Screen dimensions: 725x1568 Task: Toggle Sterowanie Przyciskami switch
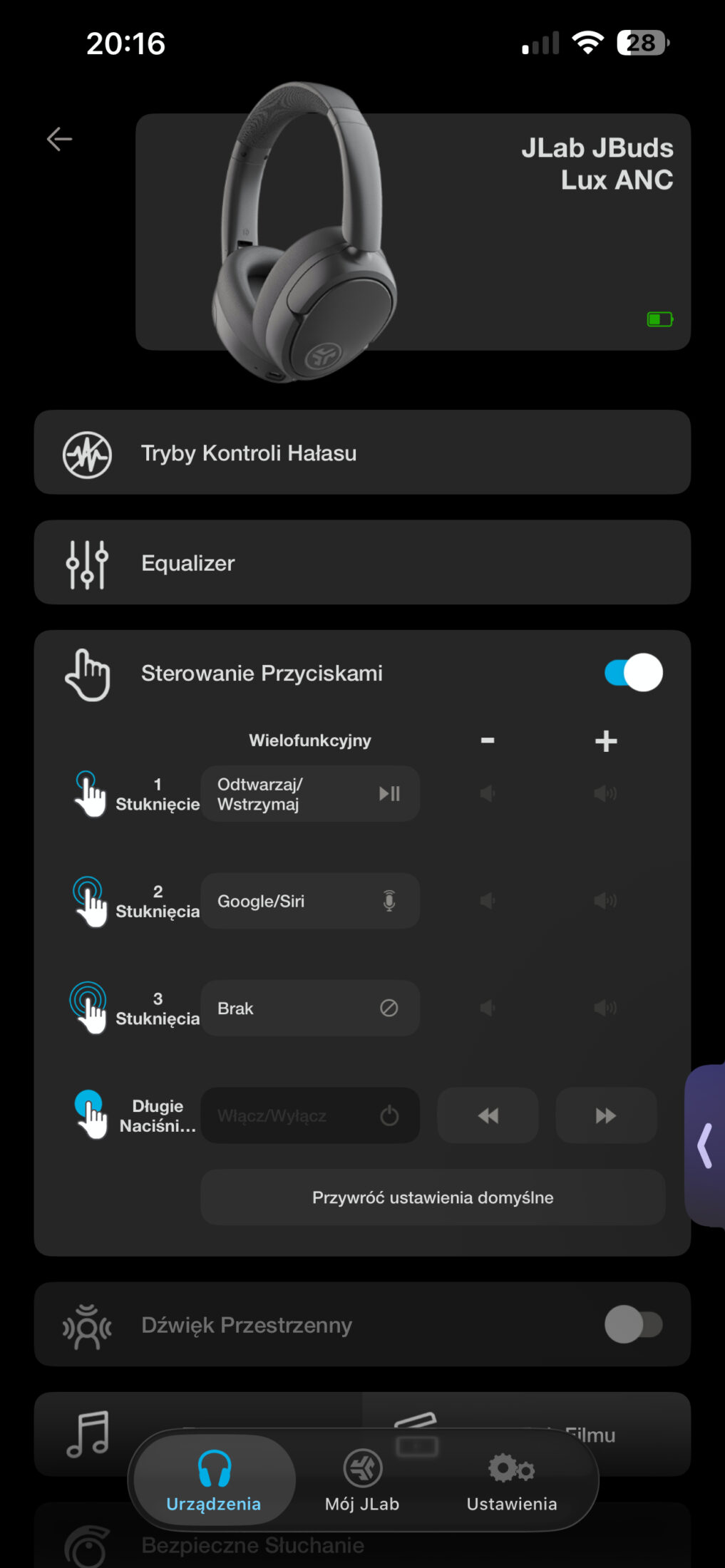[633, 673]
